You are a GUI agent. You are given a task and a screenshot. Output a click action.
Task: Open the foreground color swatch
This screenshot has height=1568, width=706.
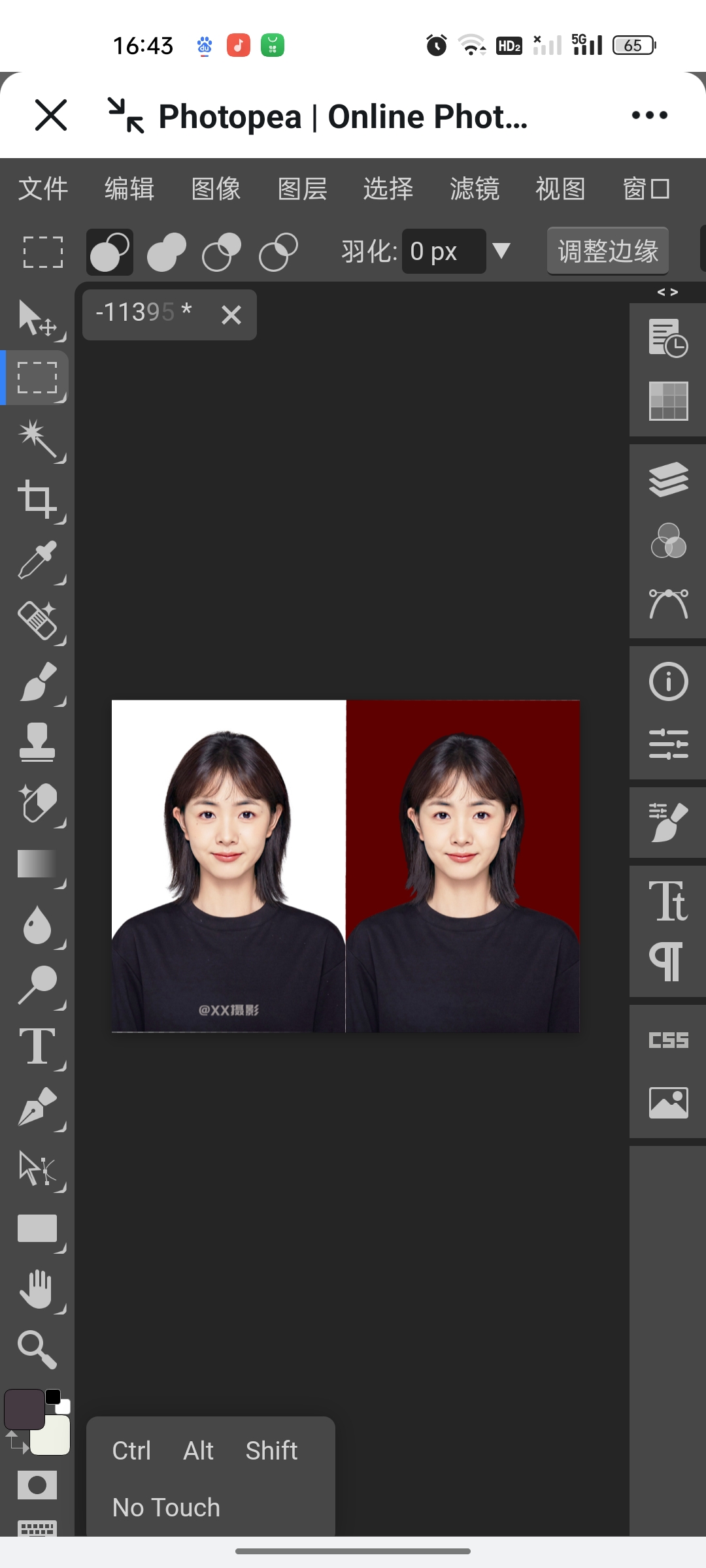(24, 1409)
